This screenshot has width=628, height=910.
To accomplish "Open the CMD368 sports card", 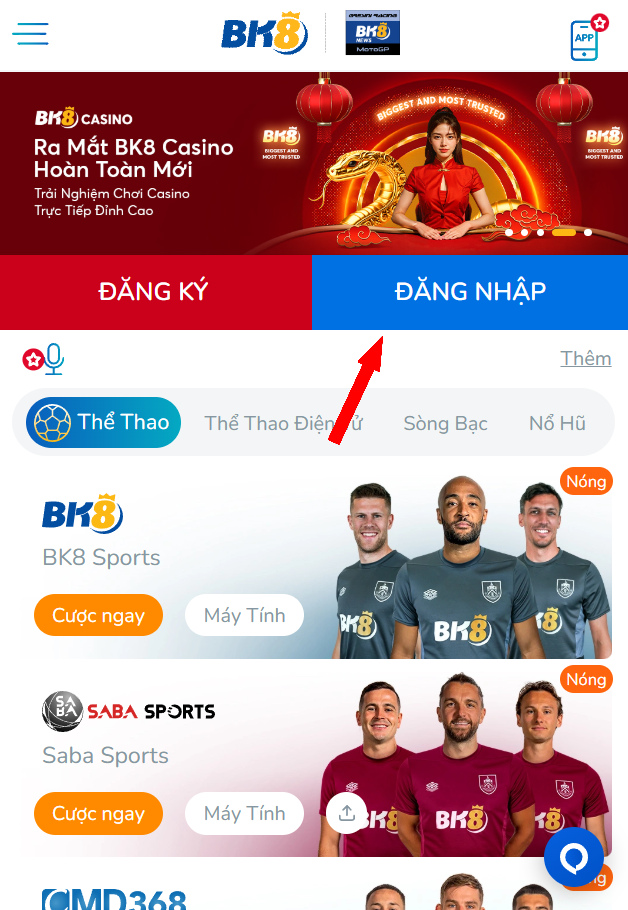I will point(200,896).
